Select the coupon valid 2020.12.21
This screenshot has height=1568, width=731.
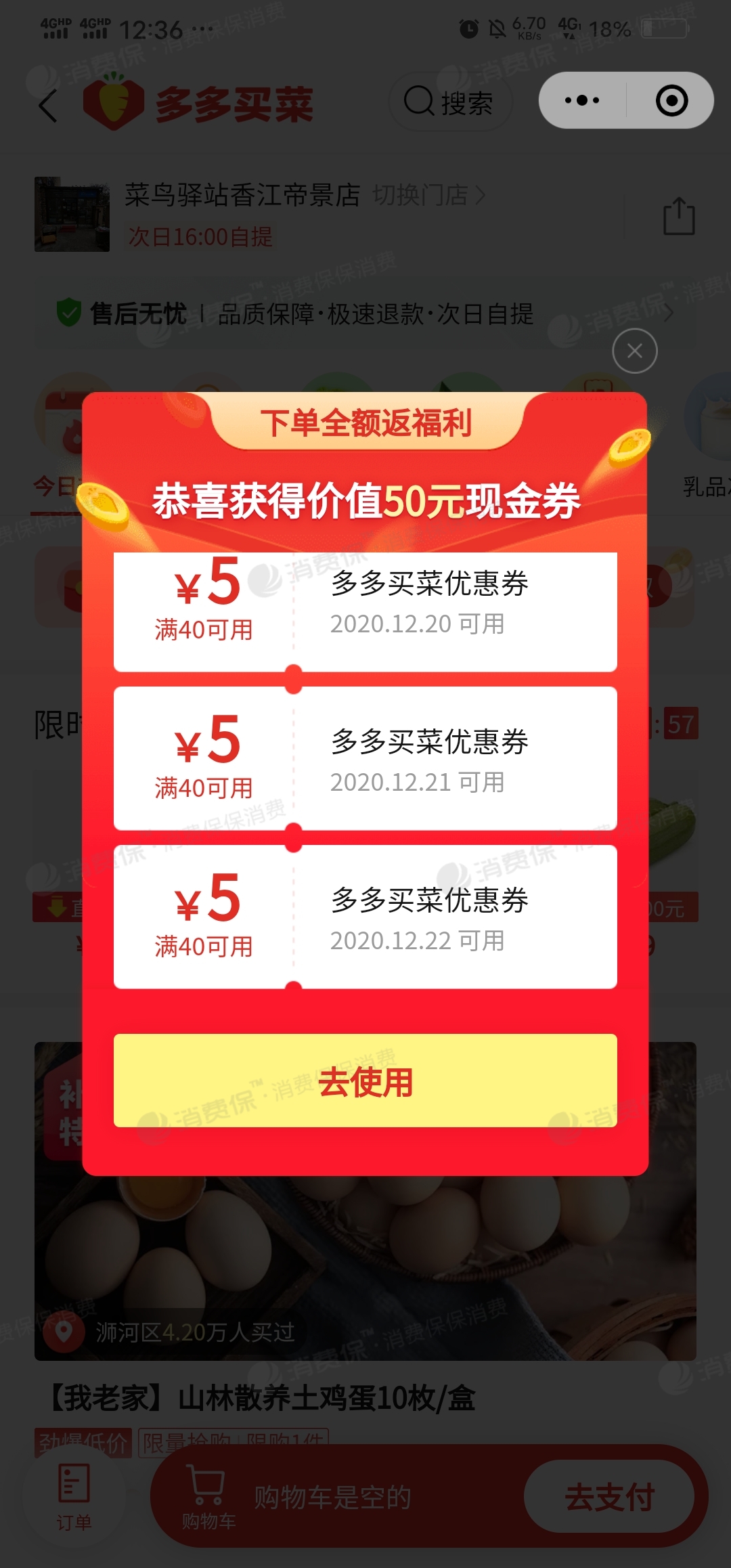(365, 758)
